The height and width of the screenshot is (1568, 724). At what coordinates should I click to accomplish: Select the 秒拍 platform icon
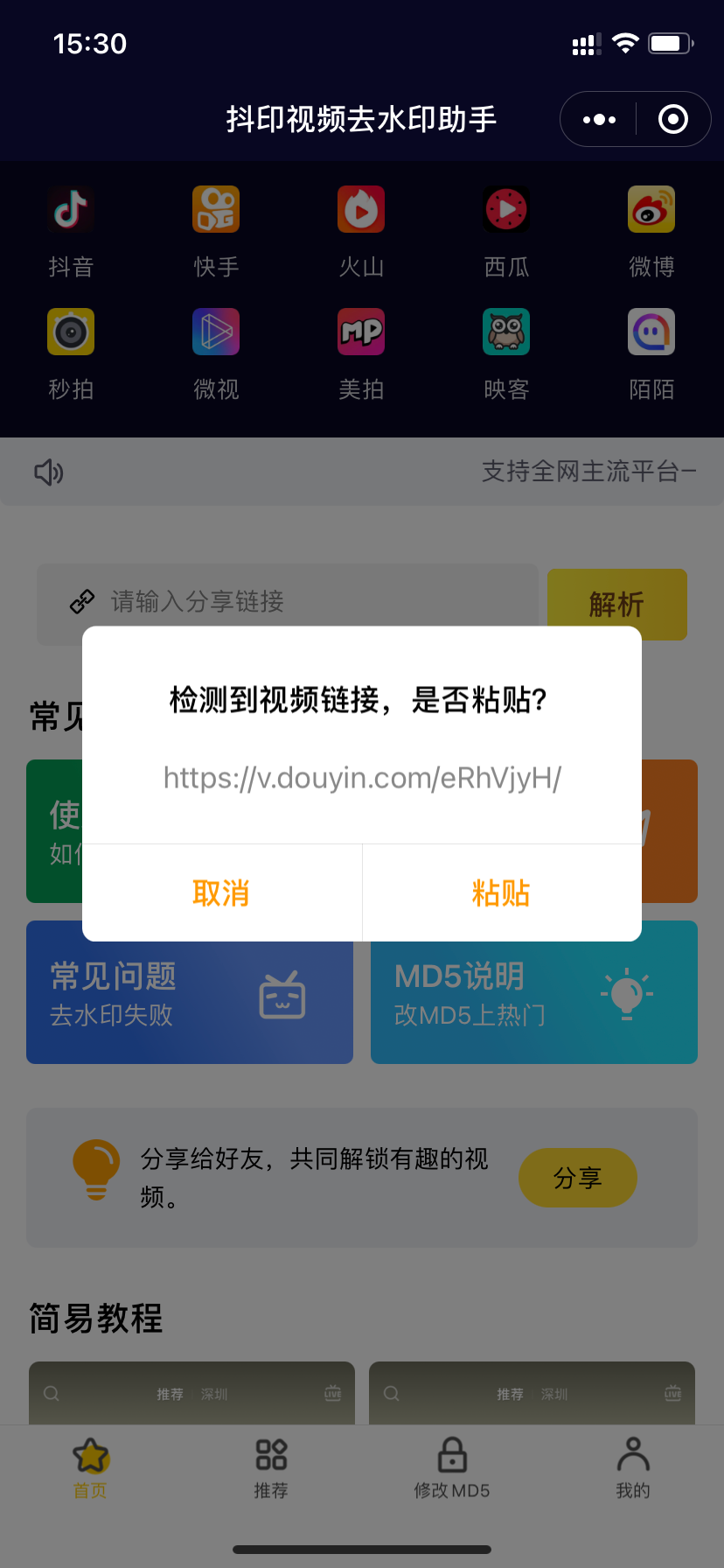pyautogui.click(x=71, y=332)
